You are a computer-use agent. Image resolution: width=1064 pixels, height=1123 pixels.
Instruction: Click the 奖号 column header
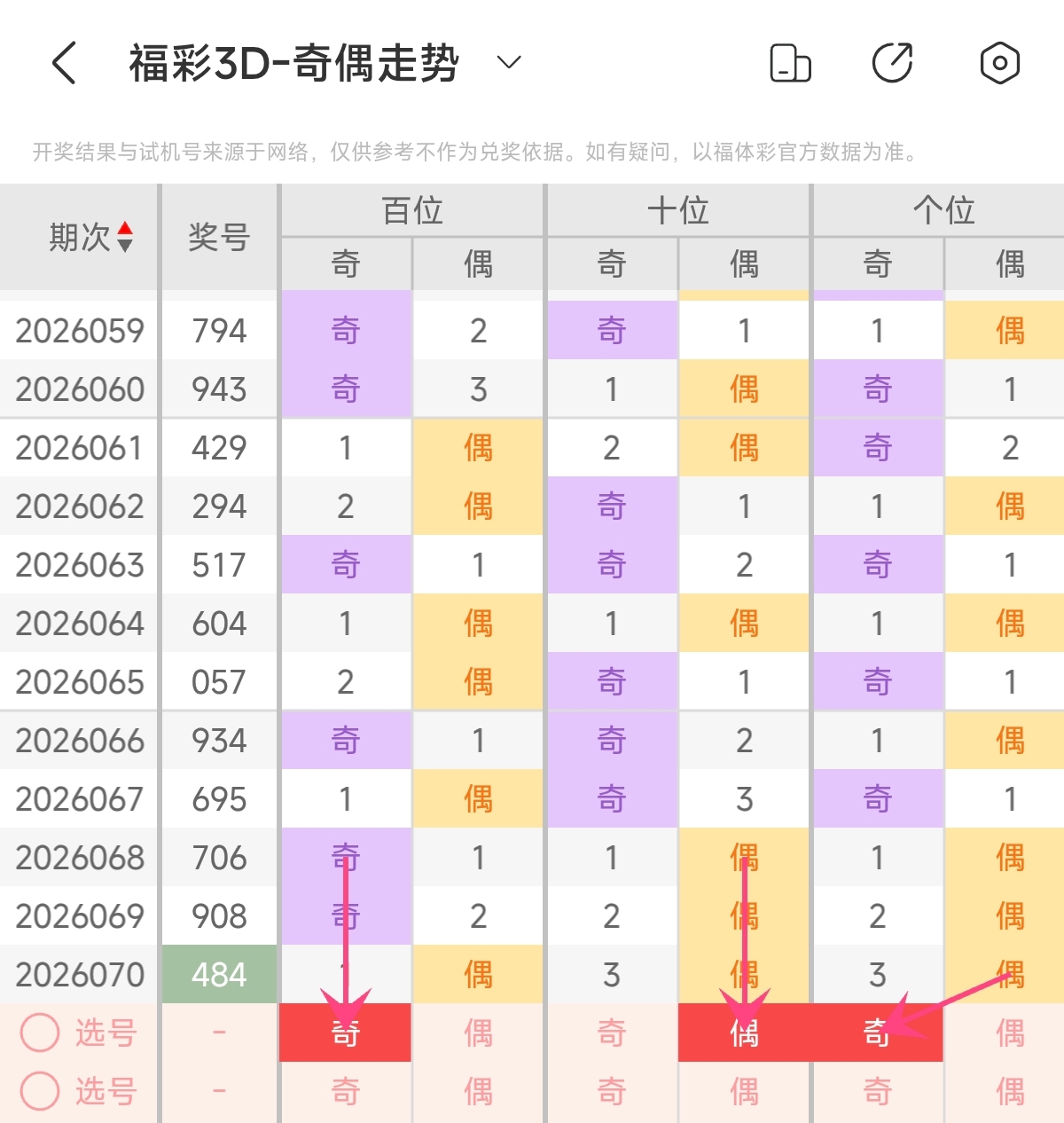pyautogui.click(x=219, y=237)
